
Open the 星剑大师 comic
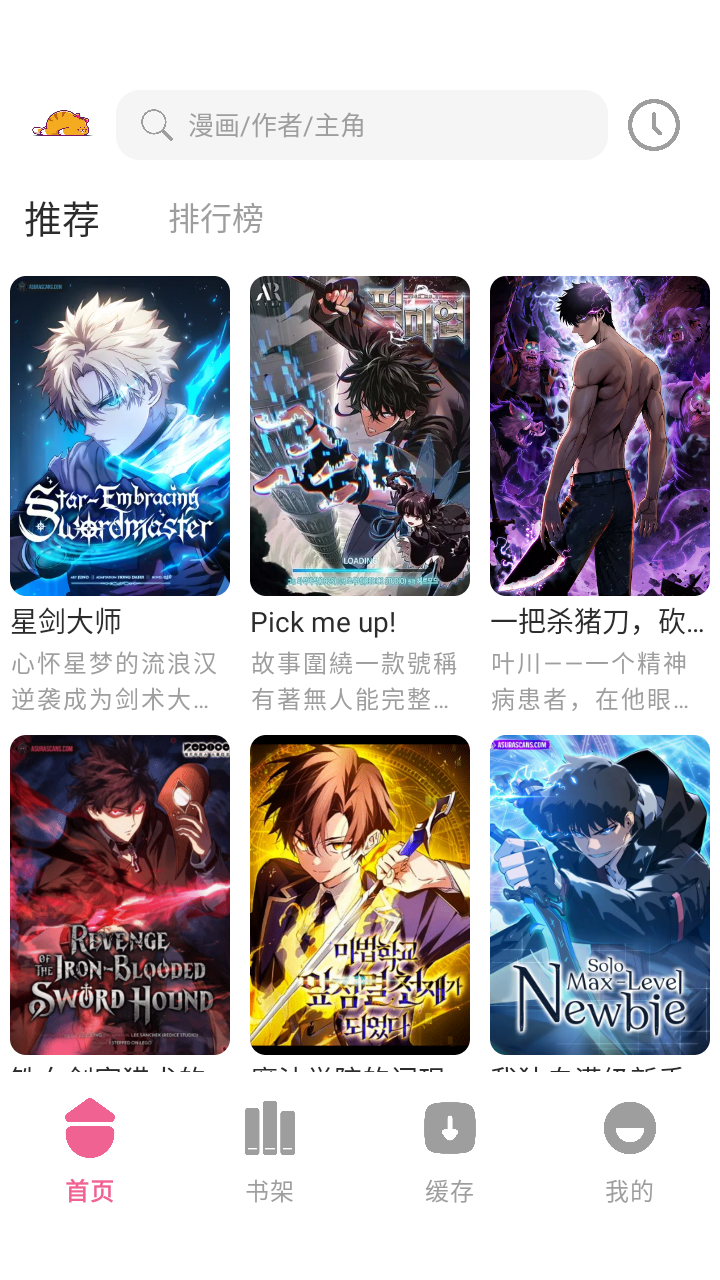(120, 436)
